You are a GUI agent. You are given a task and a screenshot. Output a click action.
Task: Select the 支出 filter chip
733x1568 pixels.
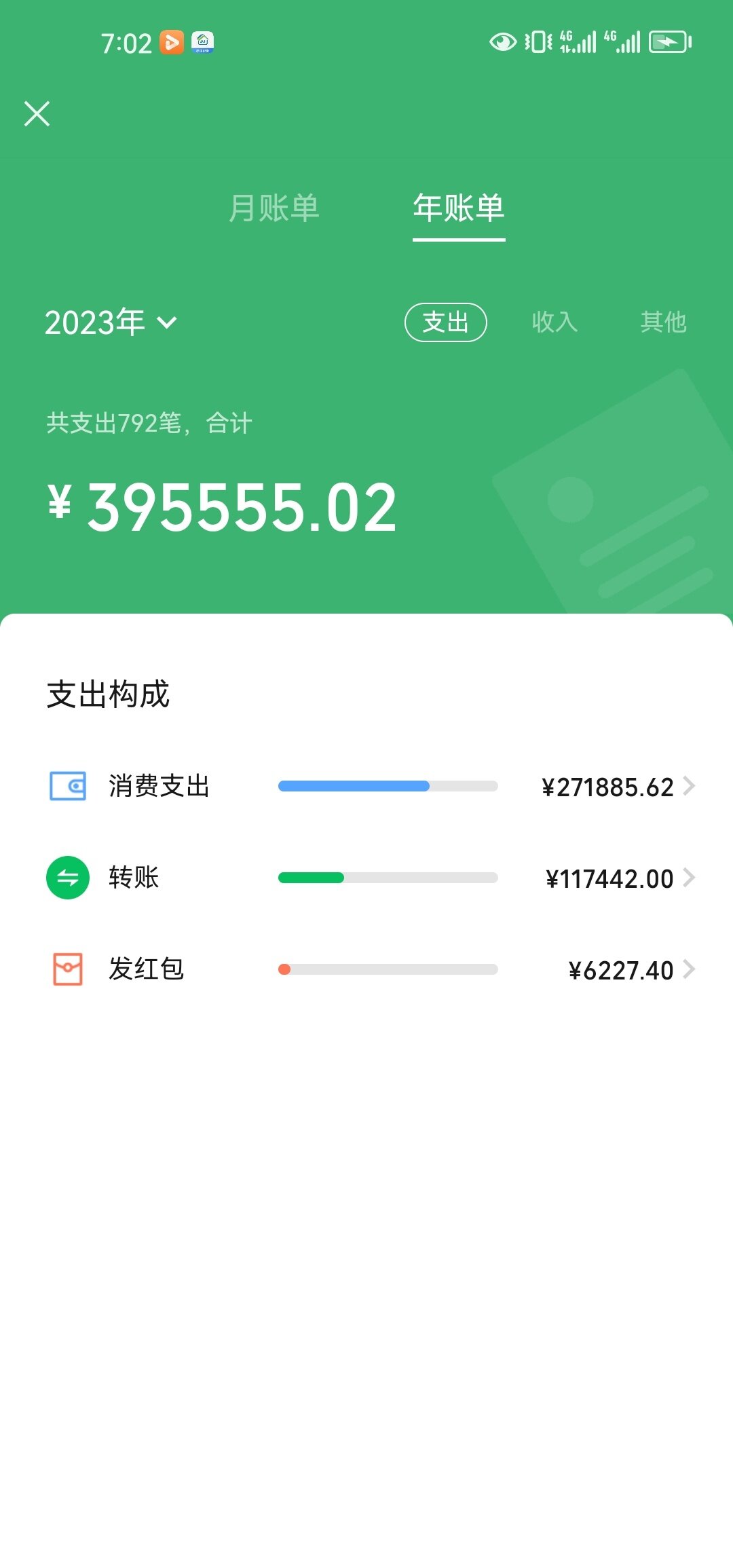445,322
